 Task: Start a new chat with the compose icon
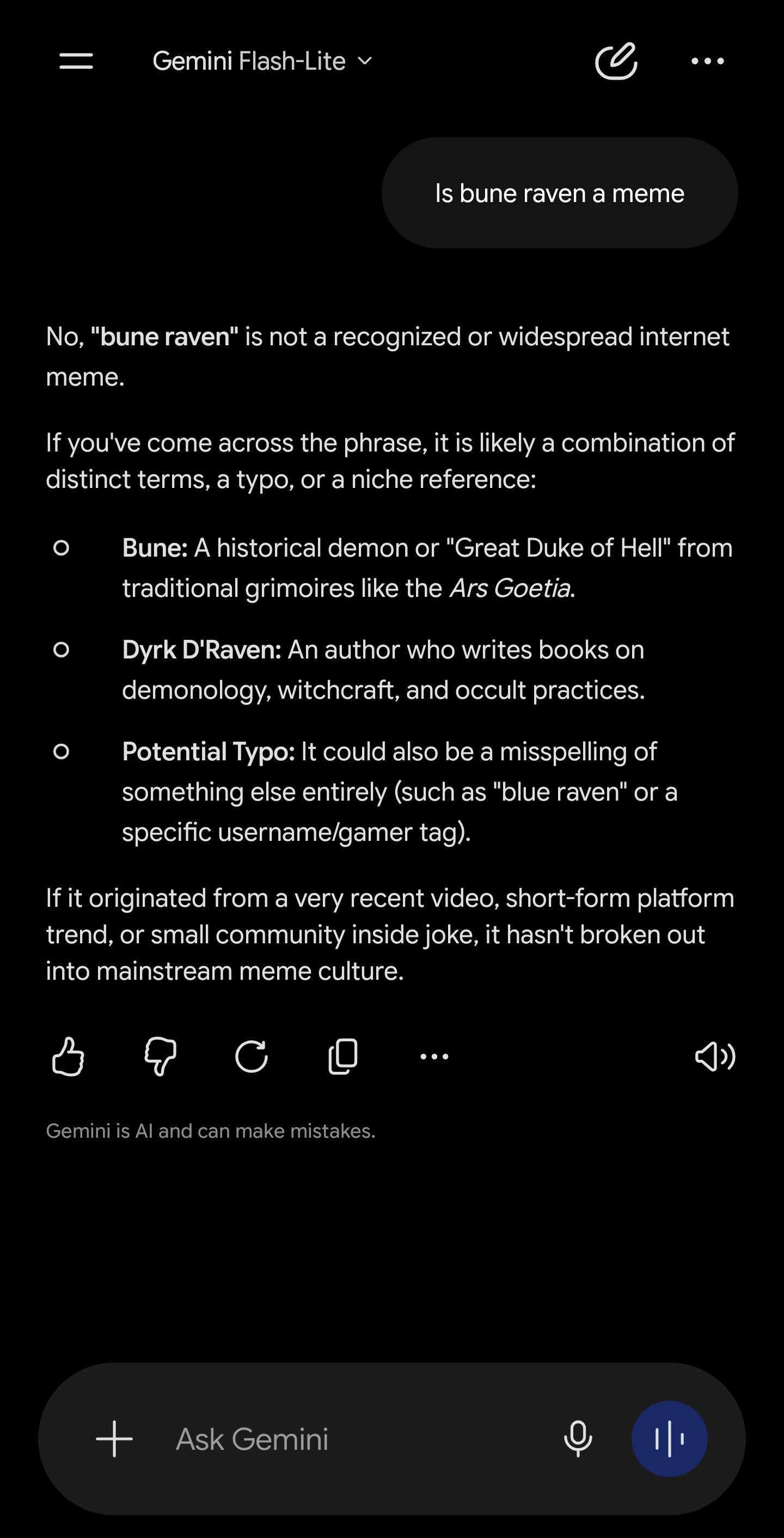(616, 61)
